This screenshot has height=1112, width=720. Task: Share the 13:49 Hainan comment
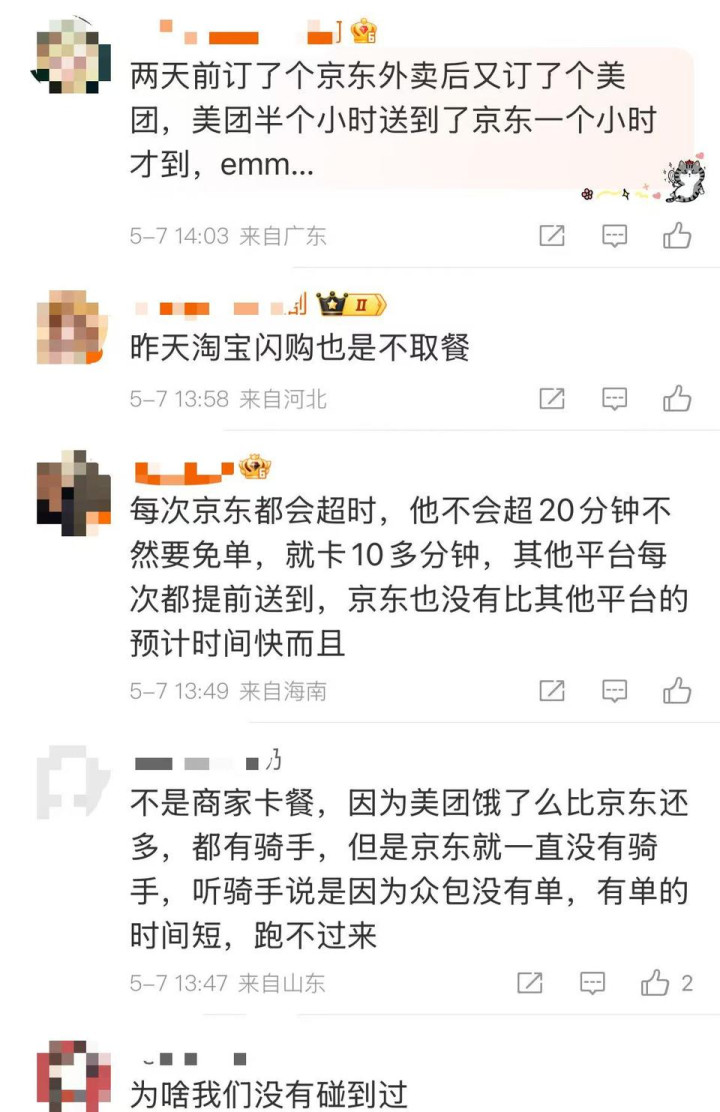click(x=552, y=690)
